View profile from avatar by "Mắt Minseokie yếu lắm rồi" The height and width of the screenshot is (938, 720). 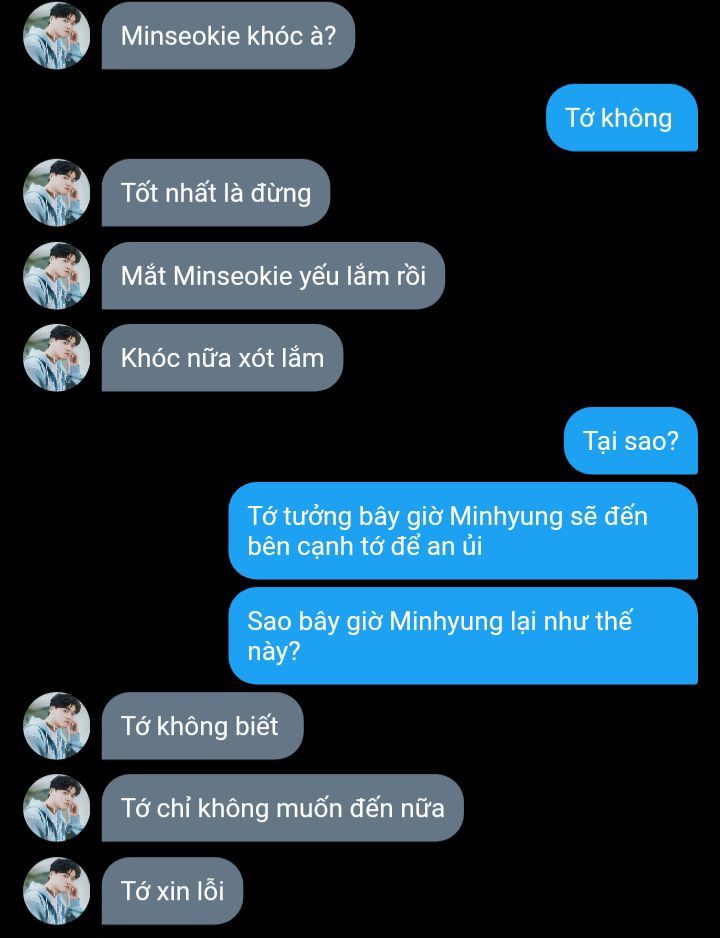click(x=56, y=275)
